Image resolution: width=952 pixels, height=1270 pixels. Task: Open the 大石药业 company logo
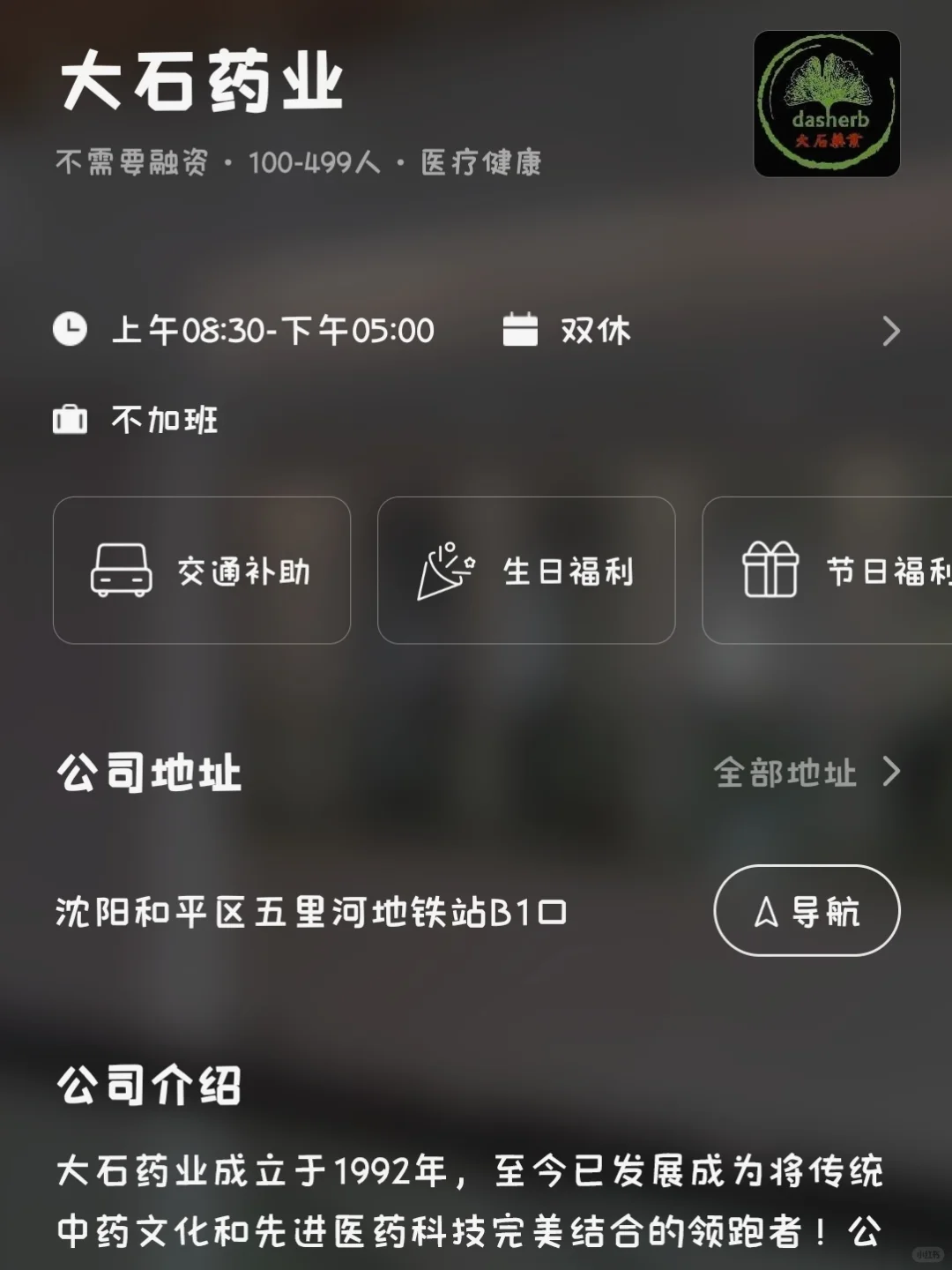click(x=827, y=104)
